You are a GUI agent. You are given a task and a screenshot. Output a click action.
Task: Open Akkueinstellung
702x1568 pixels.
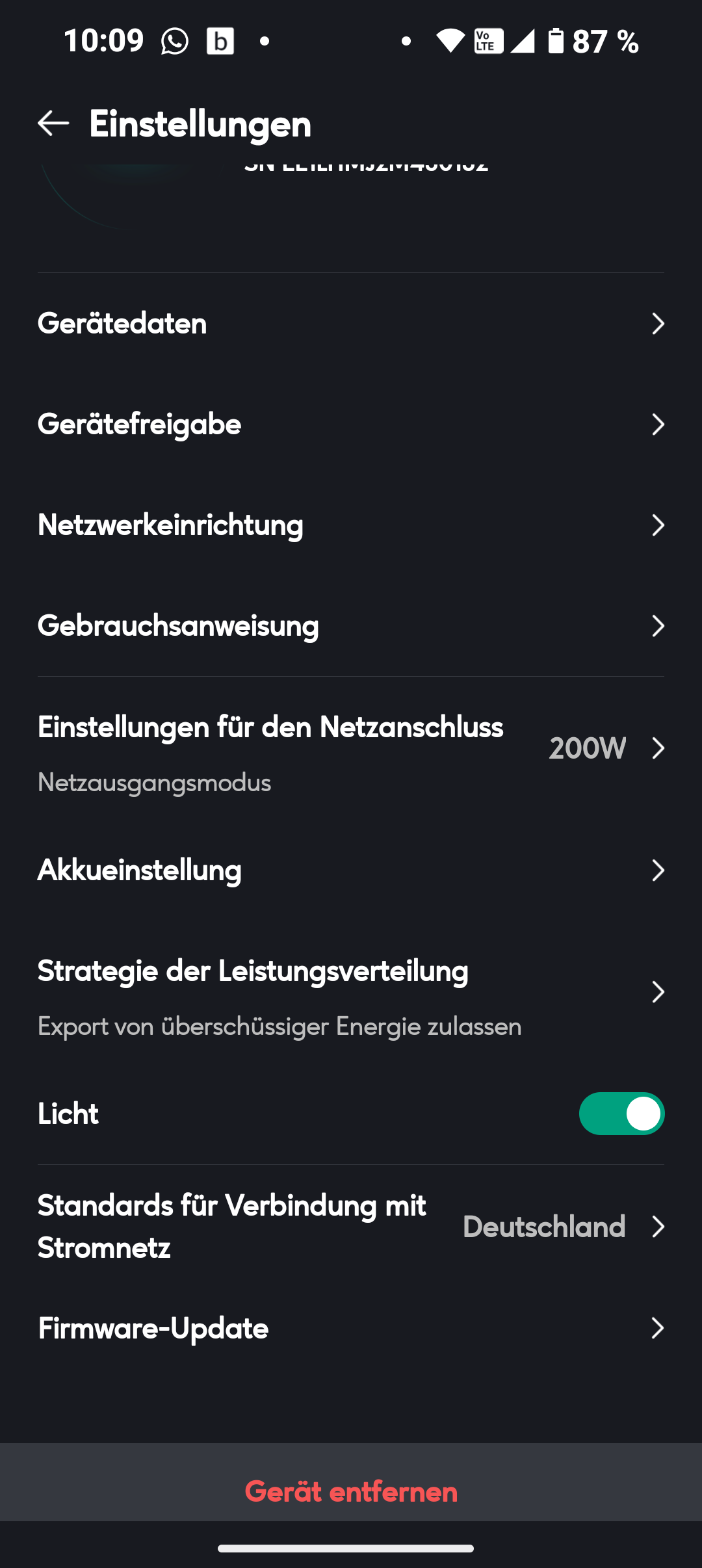click(351, 870)
